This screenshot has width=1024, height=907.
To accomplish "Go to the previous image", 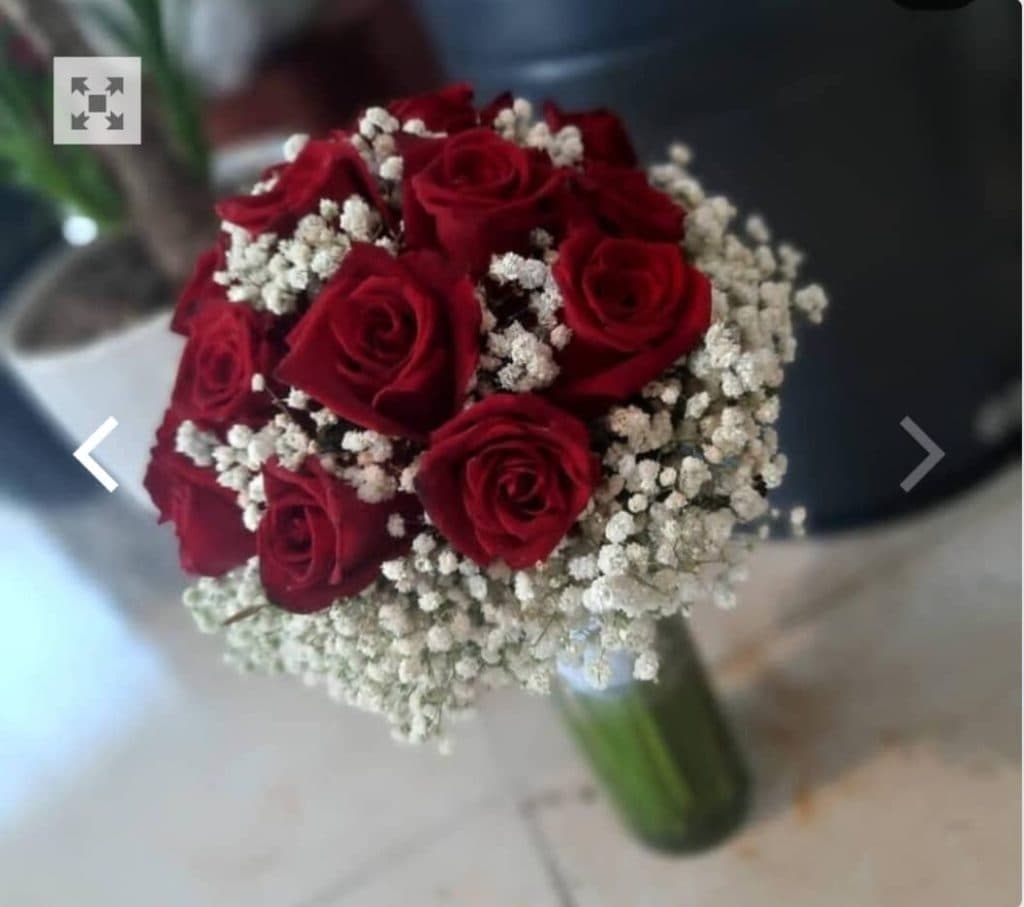I will (97, 454).
